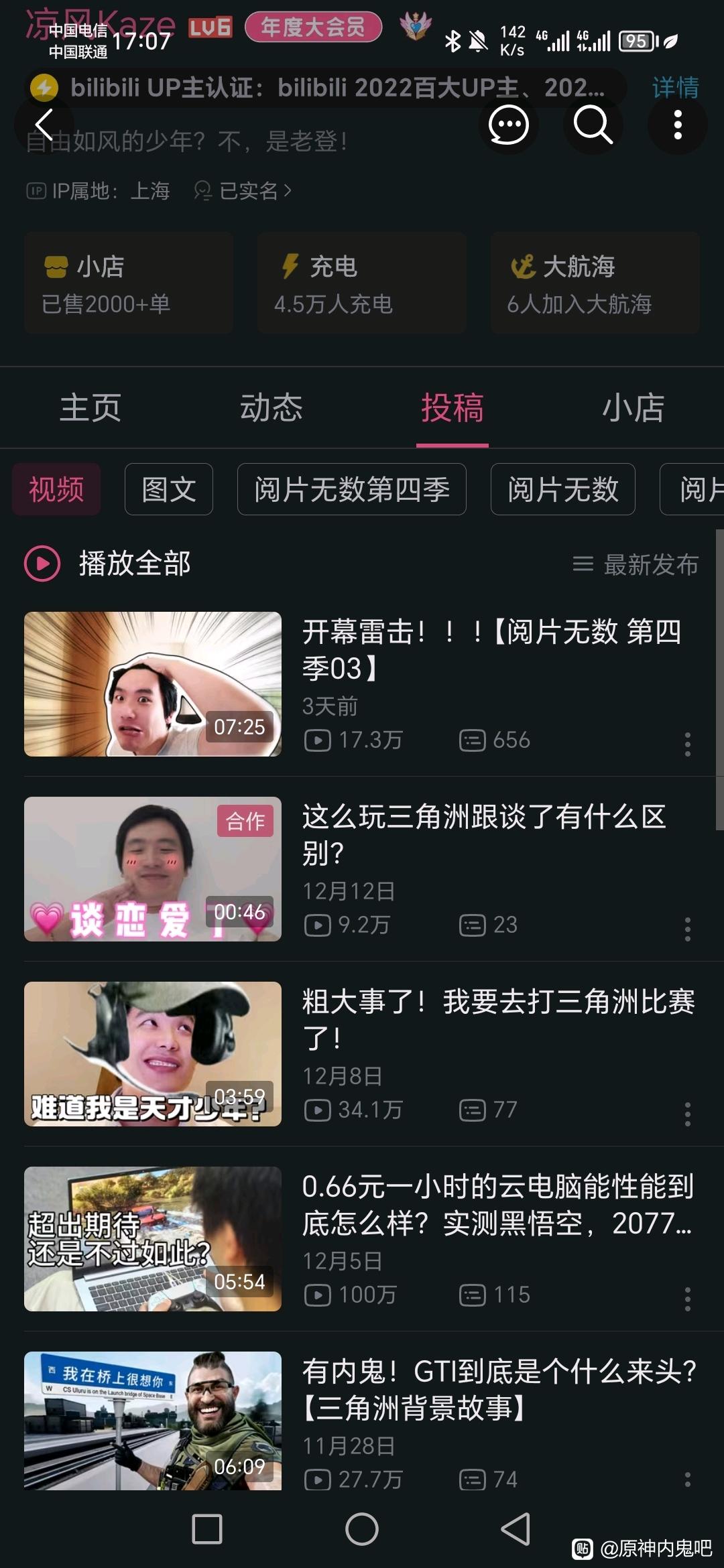The image size is (724, 1568).
Task: Tap the system home button
Action: pyautogui.click(x=362, y=1529)
